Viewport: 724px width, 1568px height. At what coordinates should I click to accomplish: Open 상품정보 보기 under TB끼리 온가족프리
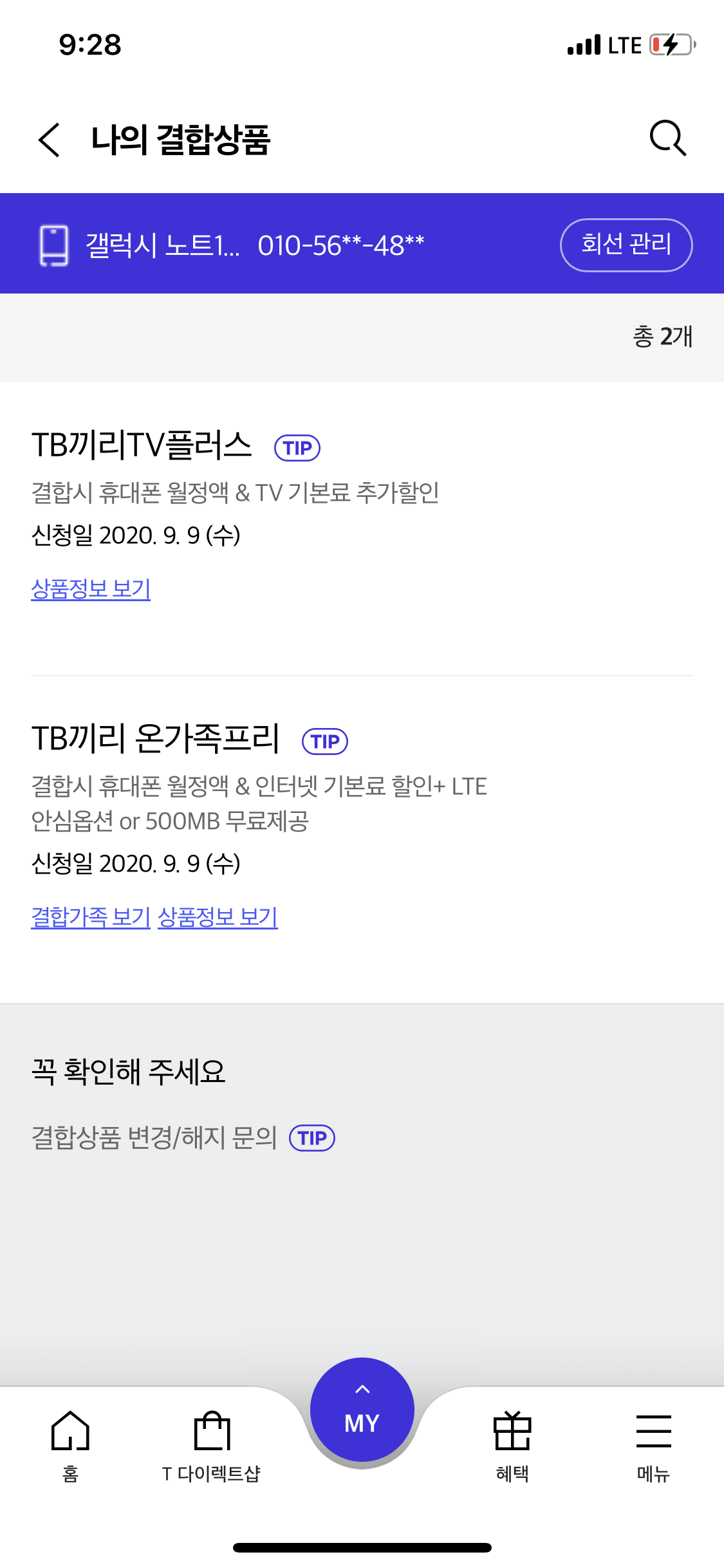[x=218, y=917]
